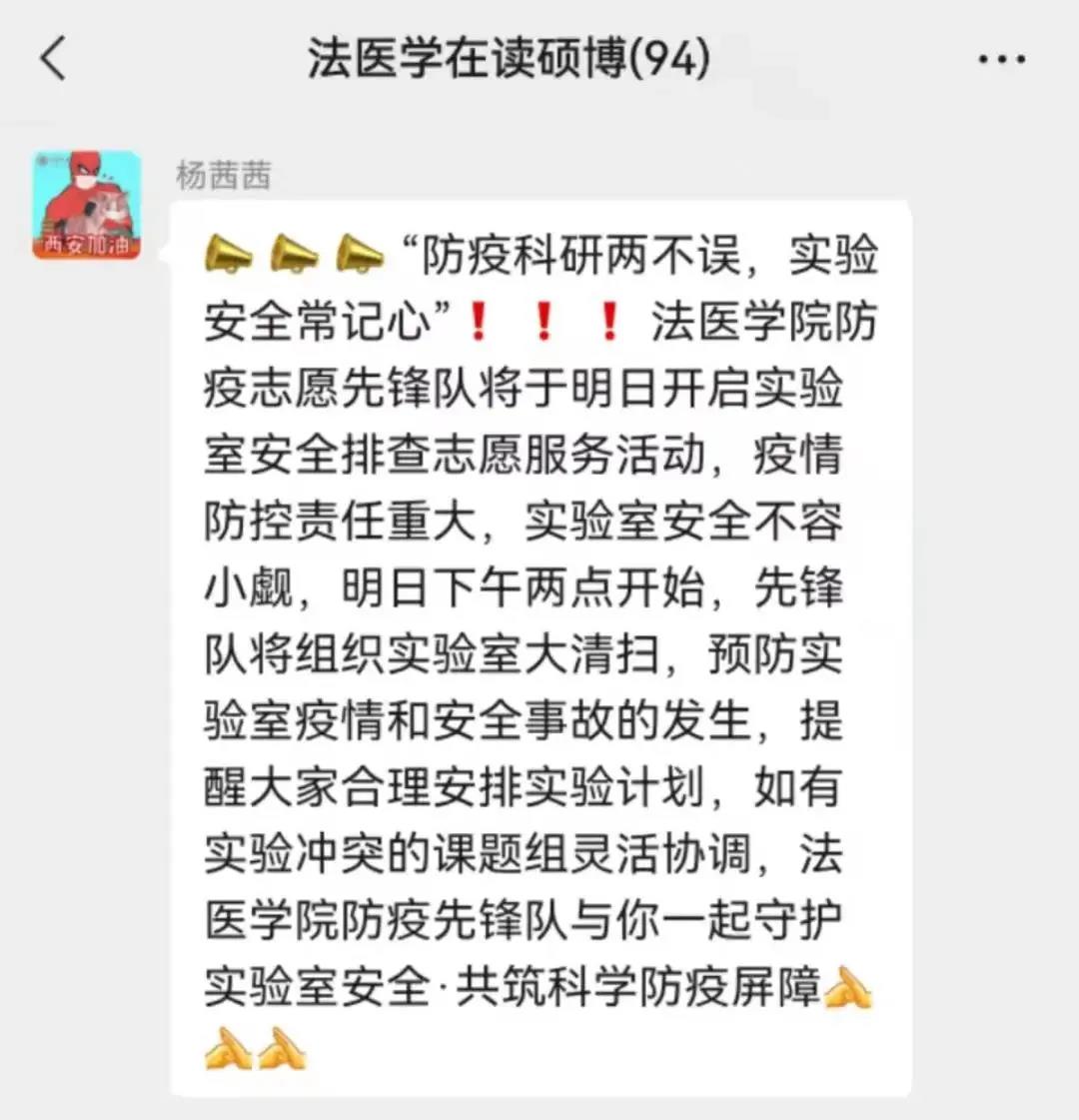Go back from the group chat
The height and width of the screenshot is (1120, 1079).
54,58
